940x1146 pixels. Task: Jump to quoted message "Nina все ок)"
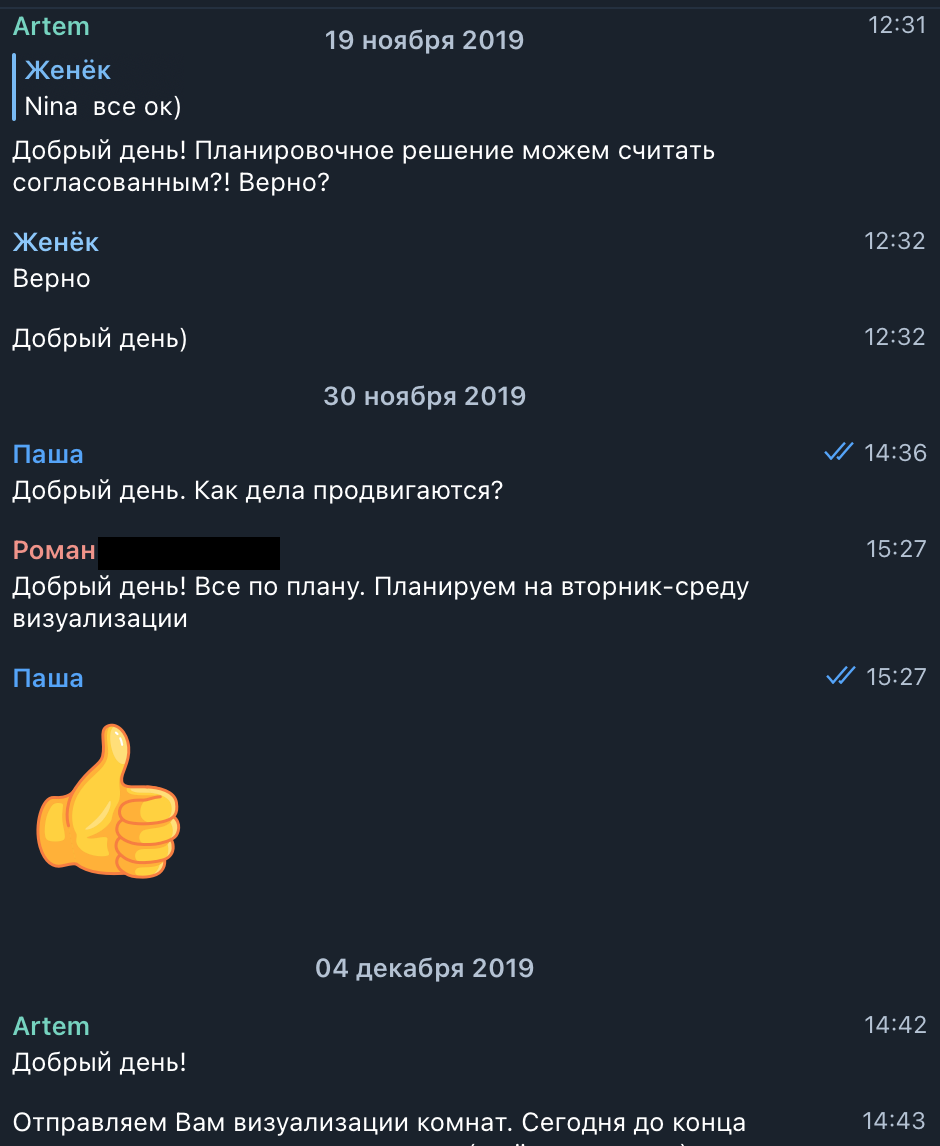pyautogui.click(x=100, y=89)
